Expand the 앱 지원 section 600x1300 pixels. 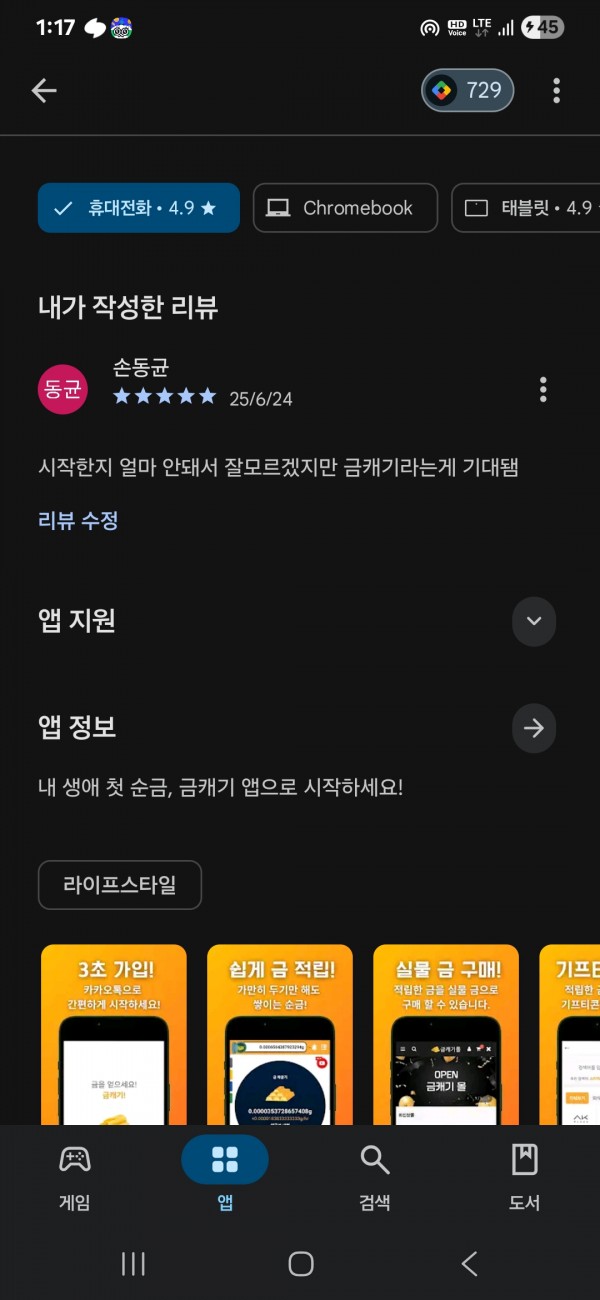(x=534, y=621)
